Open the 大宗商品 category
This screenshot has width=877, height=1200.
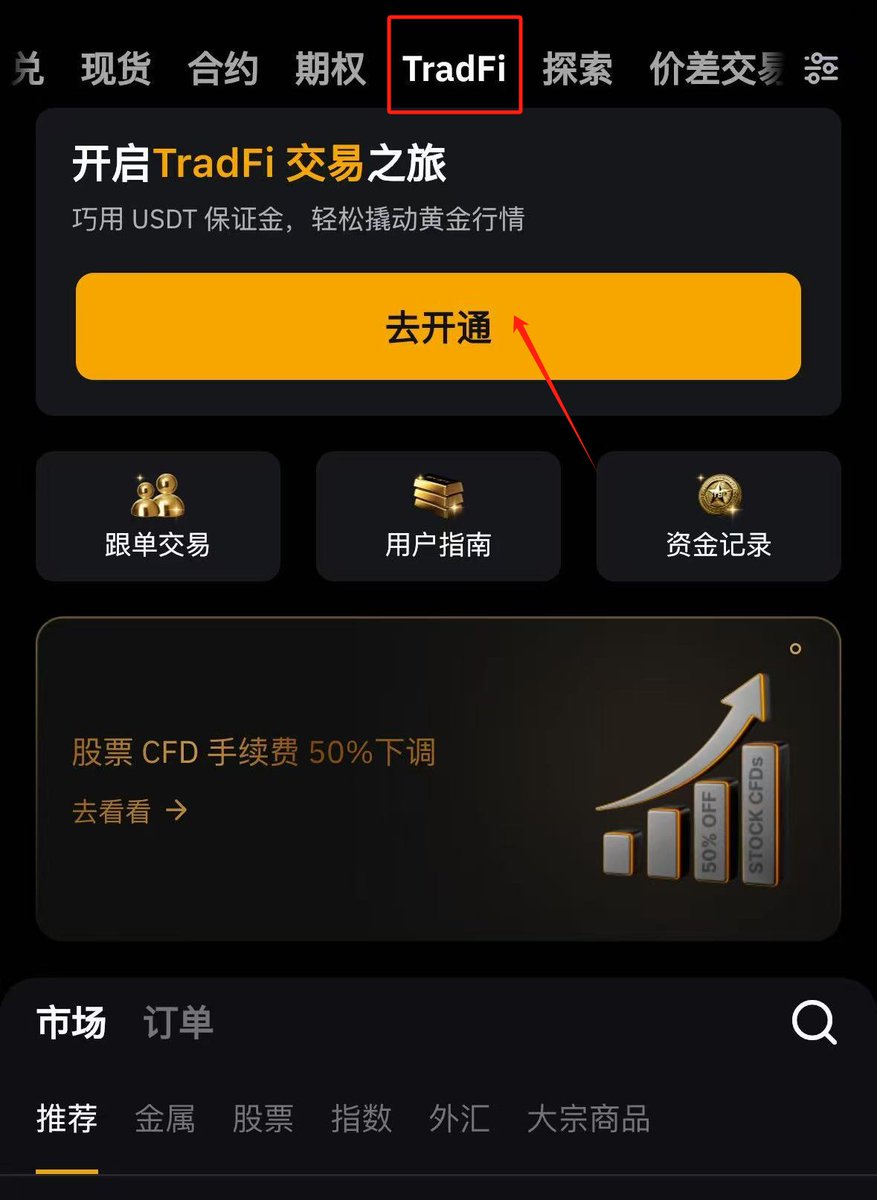coord(588,1118)
